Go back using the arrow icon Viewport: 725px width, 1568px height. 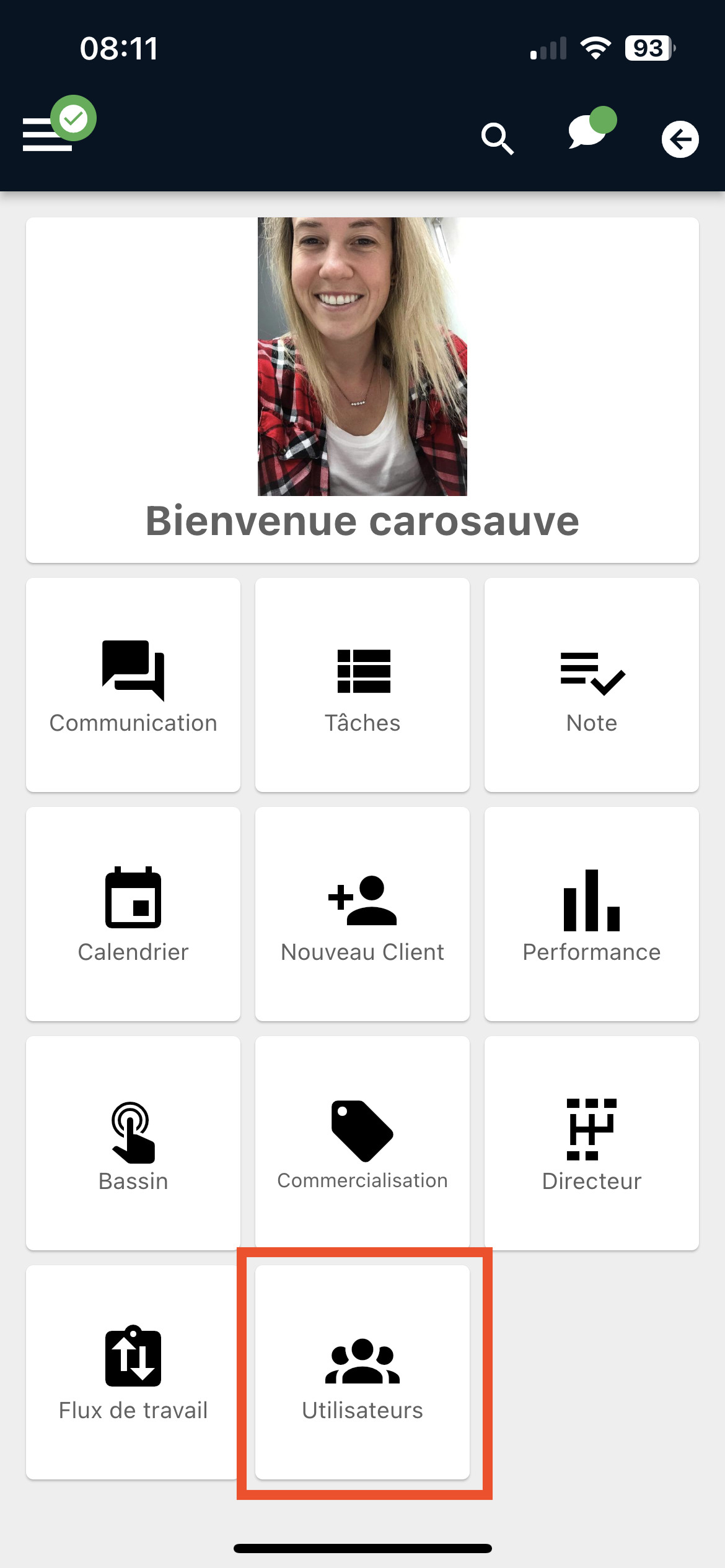click(x=680, y=139)
